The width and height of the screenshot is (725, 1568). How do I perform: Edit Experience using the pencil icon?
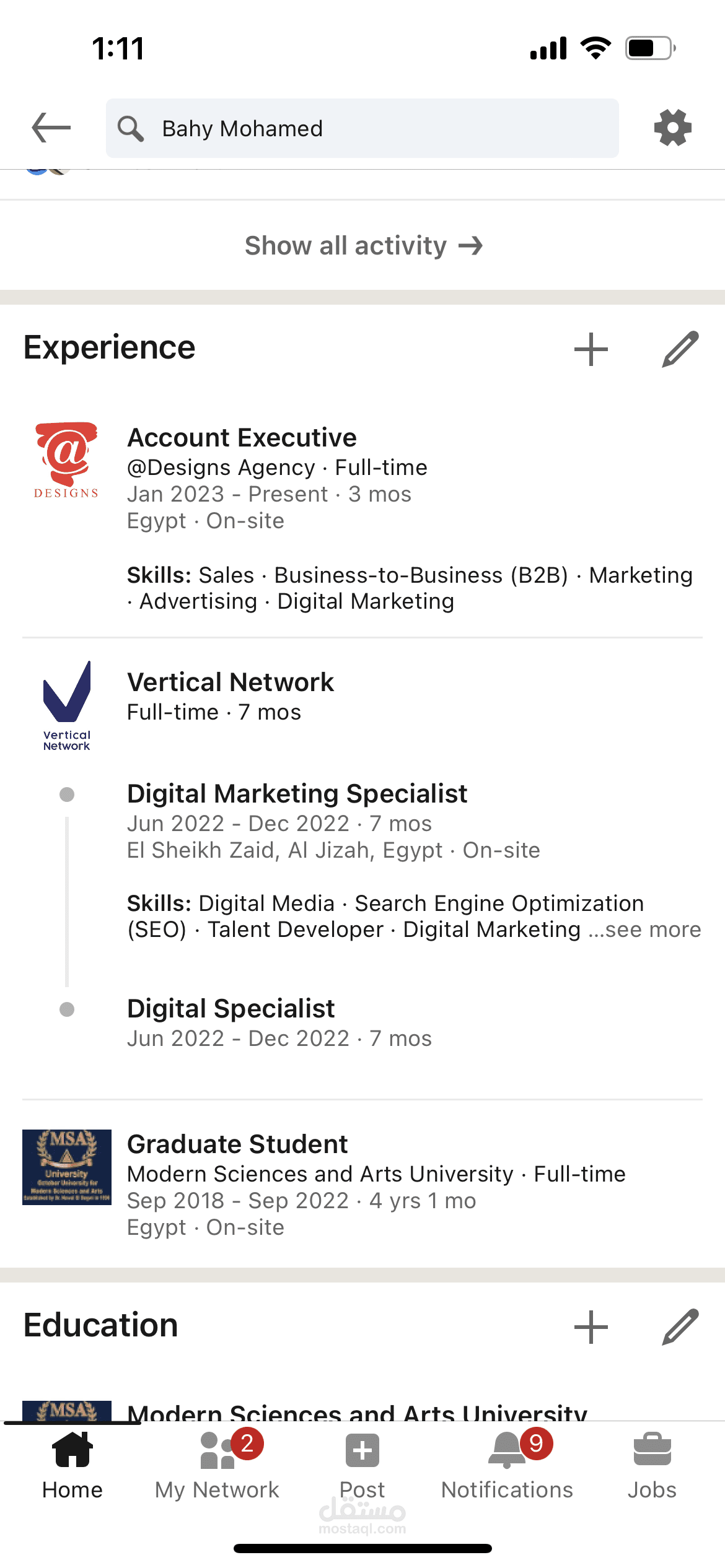679,349
